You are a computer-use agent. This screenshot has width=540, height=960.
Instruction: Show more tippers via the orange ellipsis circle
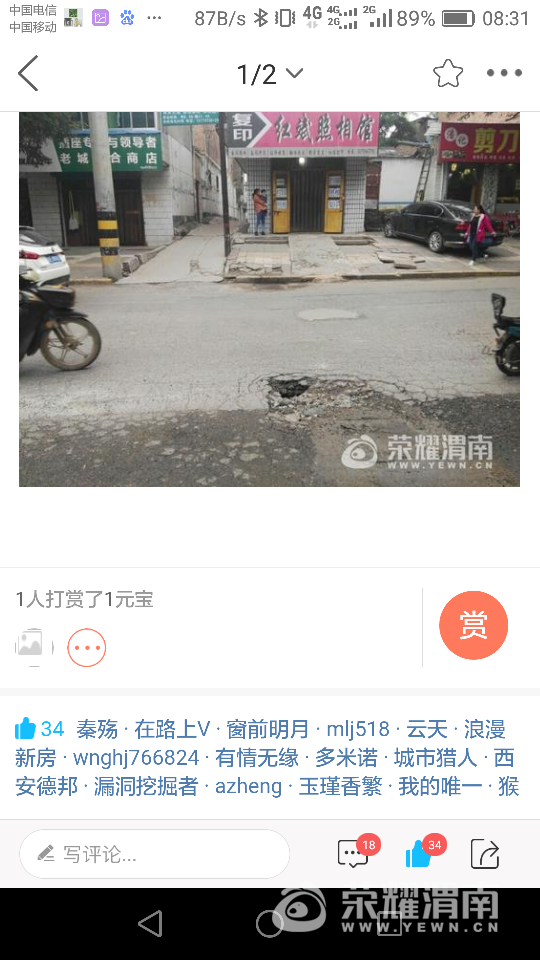coord(87,647)
